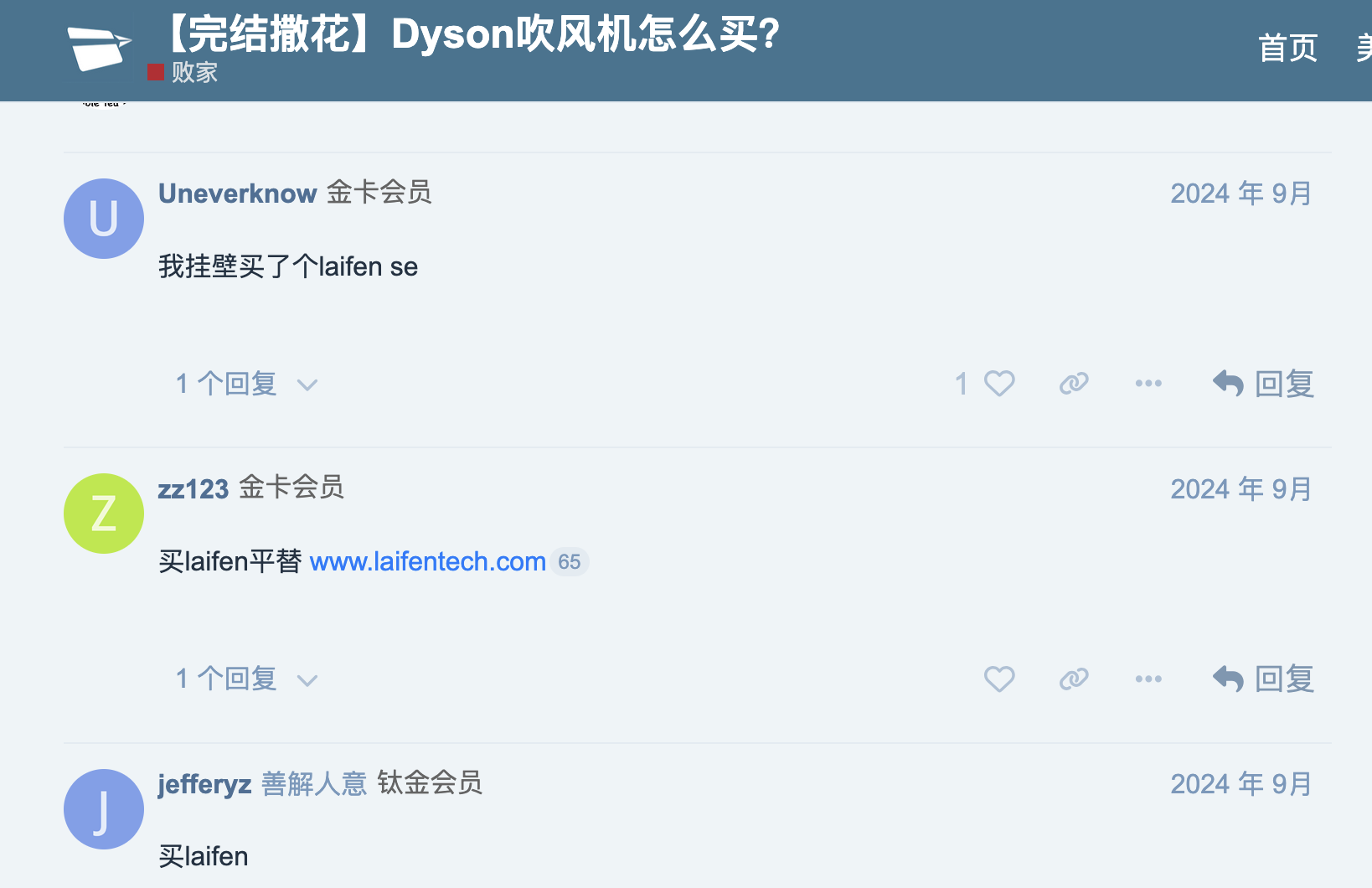Open the date link on zz123's post
This screenshot has width=1372, height=888.
(1240, 489)
